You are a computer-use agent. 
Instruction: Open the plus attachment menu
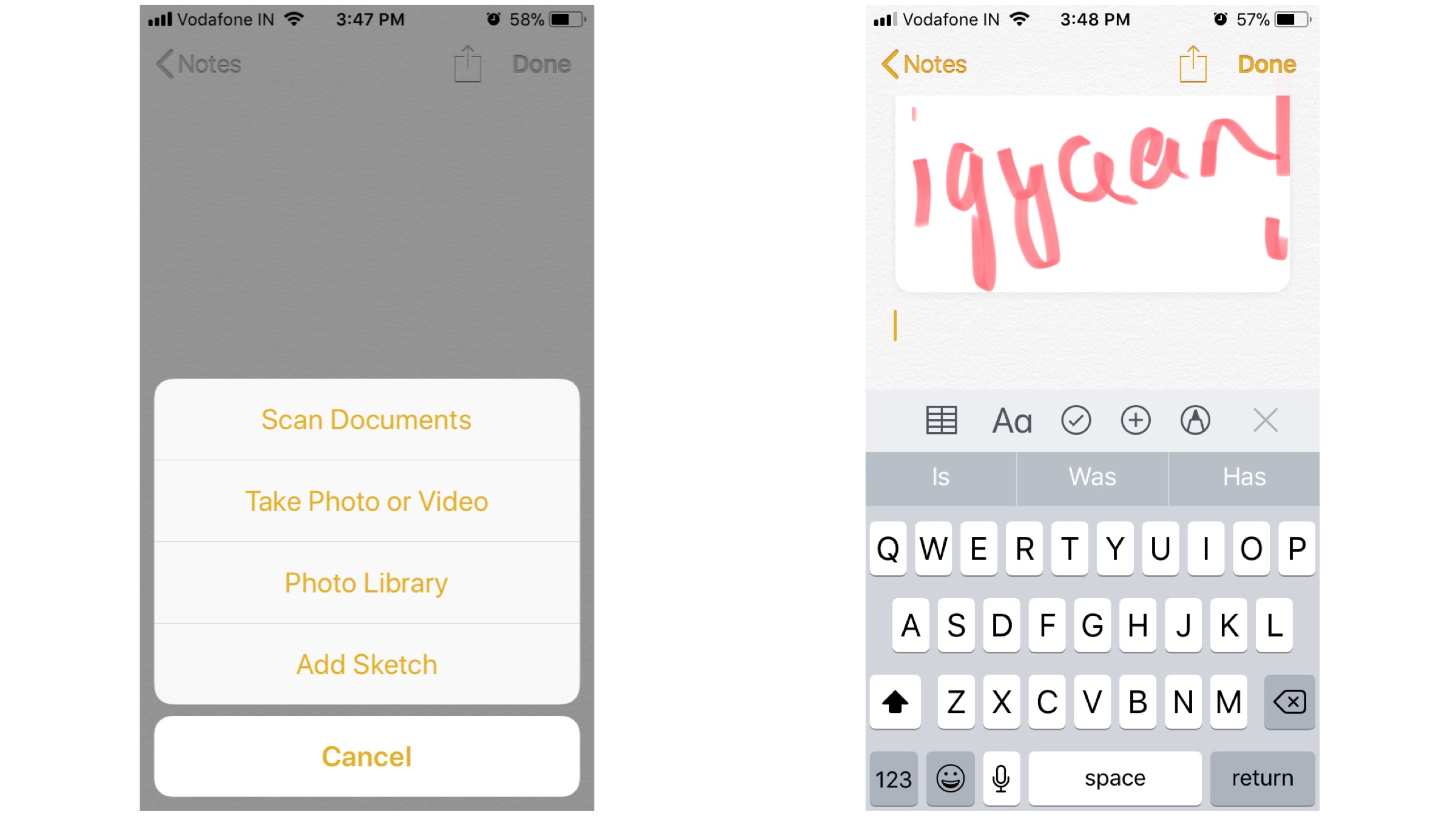(x=1135, y=420)
